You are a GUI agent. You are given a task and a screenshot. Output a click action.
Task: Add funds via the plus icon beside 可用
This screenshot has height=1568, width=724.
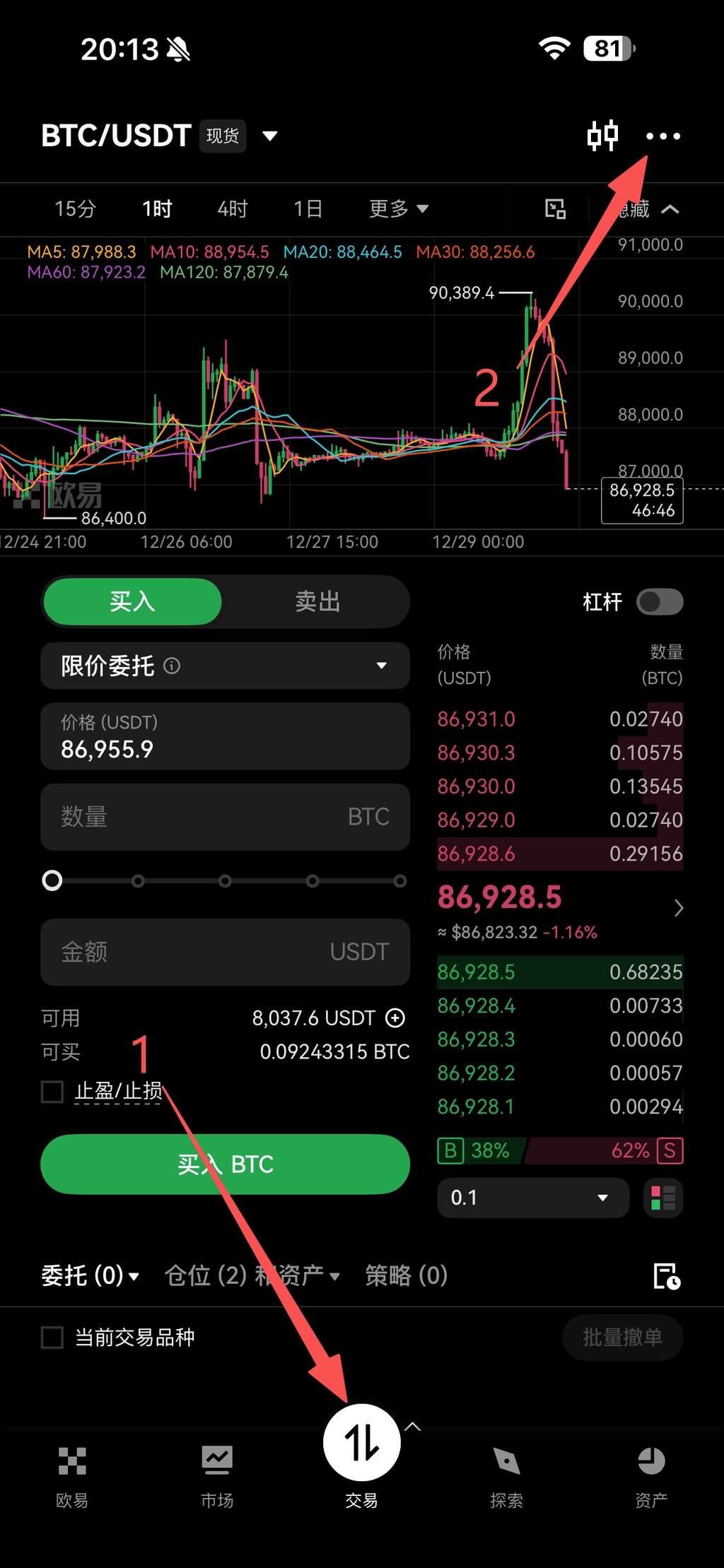tap(395, 1018)
